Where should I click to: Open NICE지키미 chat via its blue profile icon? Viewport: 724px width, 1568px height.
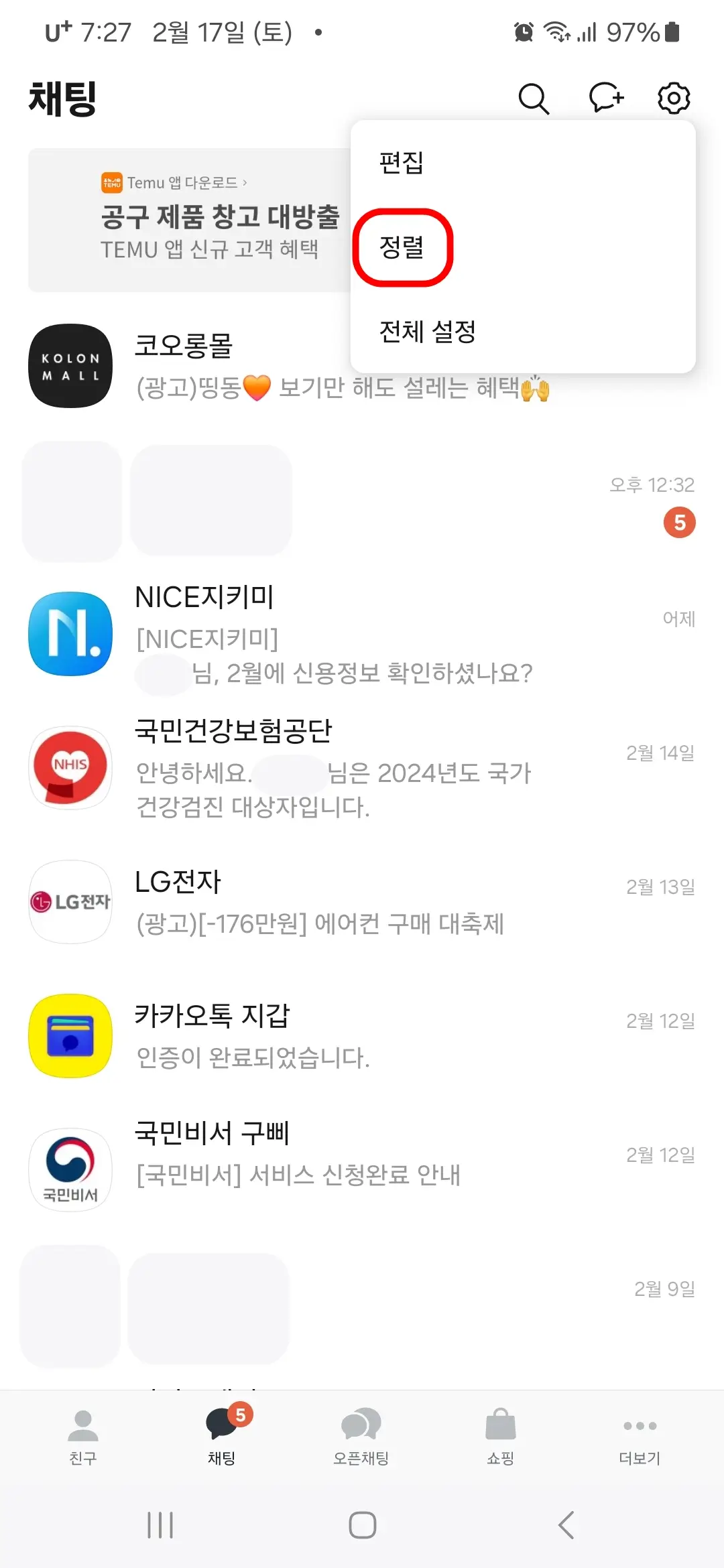pyautogui.click(x=70, y=633)
